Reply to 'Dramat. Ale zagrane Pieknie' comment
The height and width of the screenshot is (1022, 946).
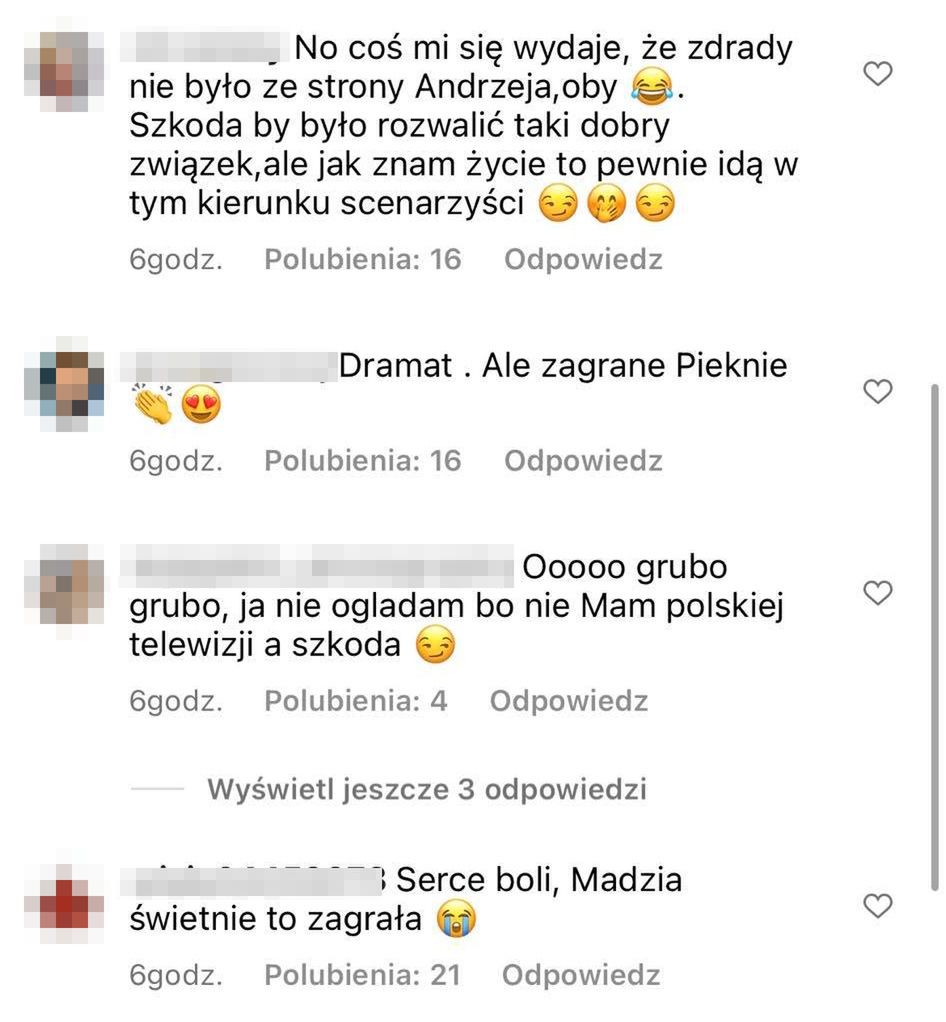(583, 461)
